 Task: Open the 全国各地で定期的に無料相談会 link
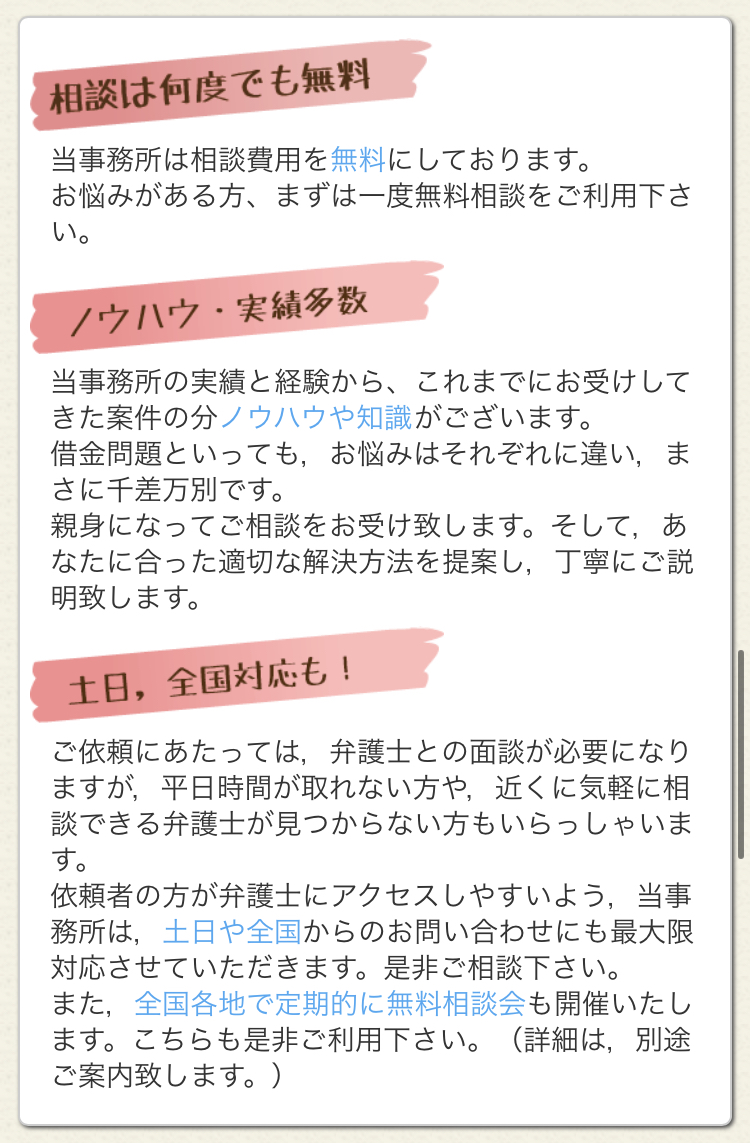[329, 1003]
